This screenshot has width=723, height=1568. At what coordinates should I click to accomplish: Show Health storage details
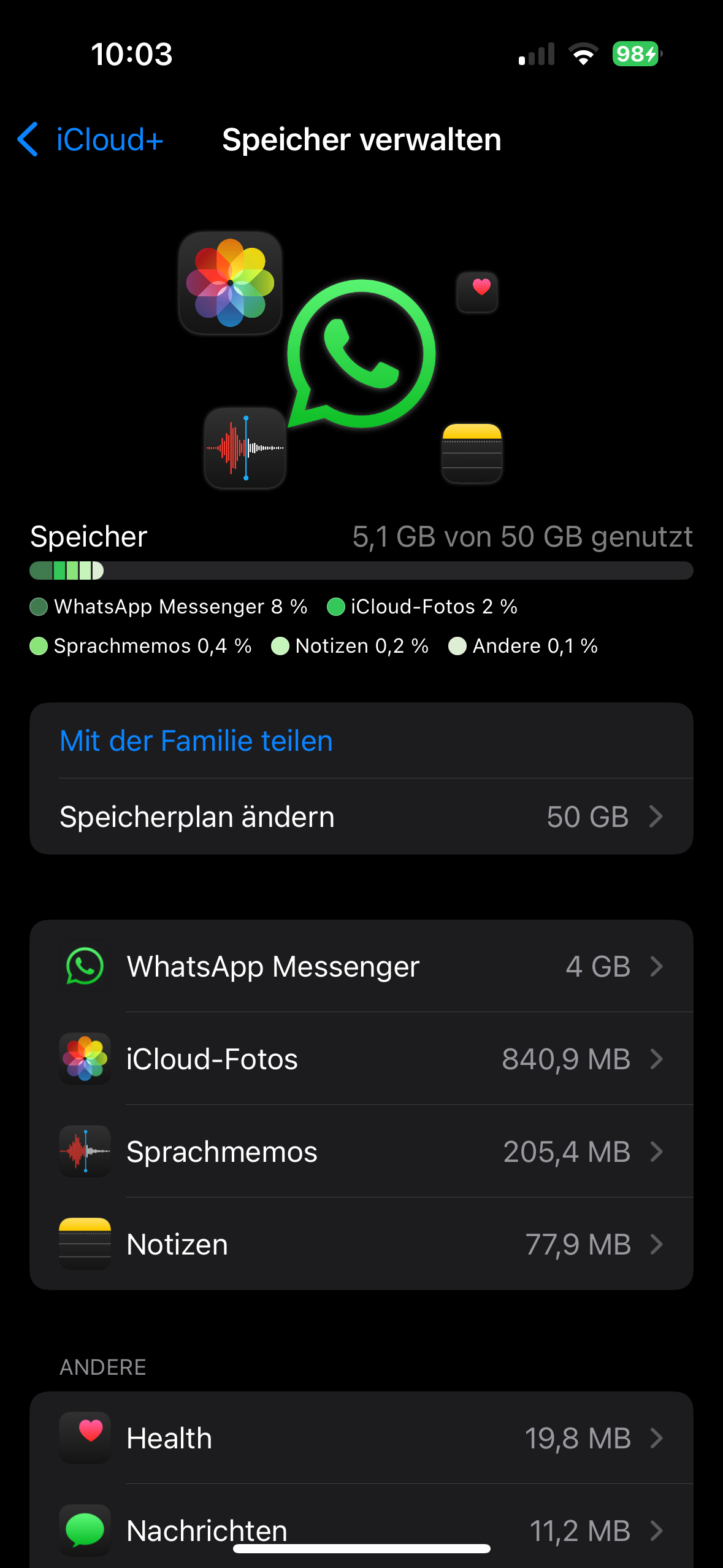click(x=361, y=1438)
